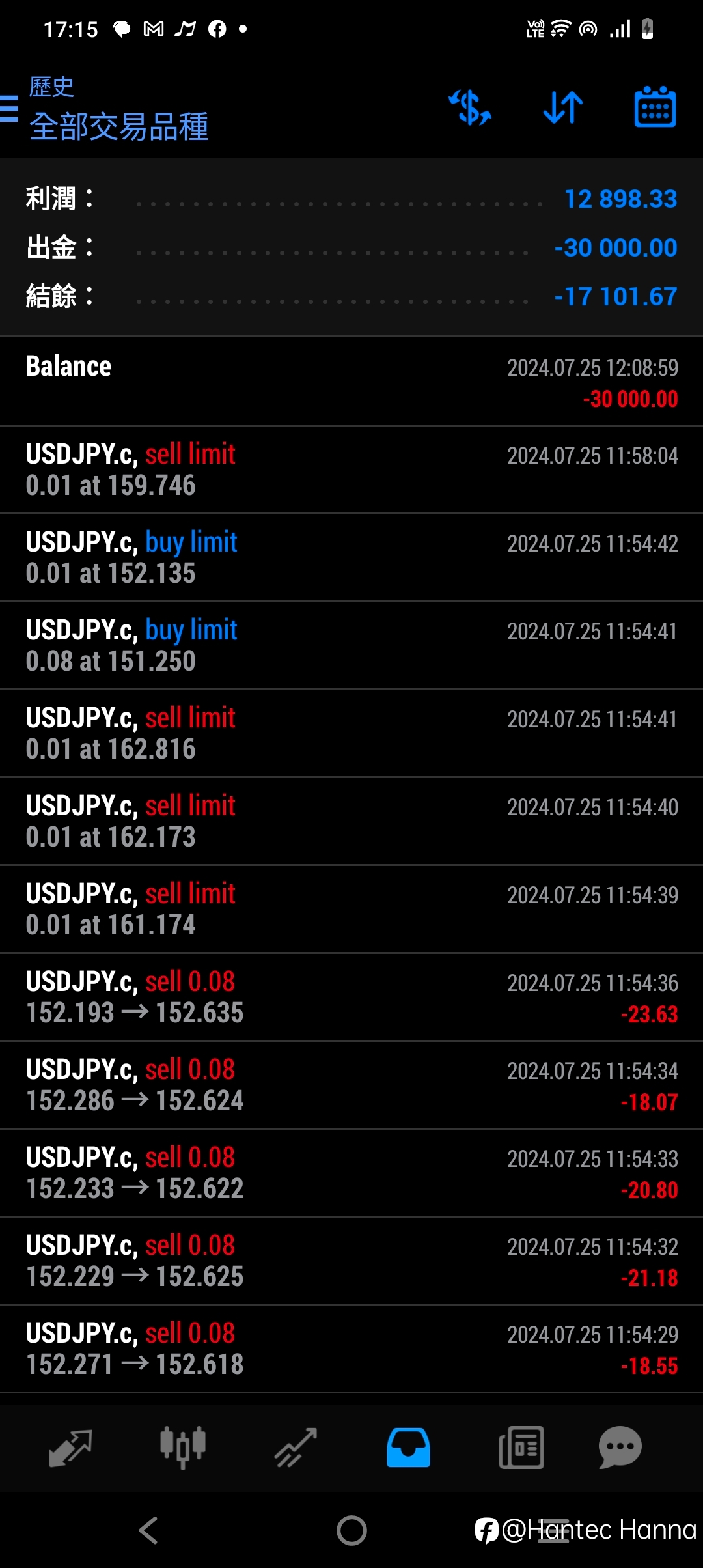Image resolution: width=703 pixels, height=1568 pixels.
Task: Open the currency symbol filter icon
Action: (x=470, y=107)
